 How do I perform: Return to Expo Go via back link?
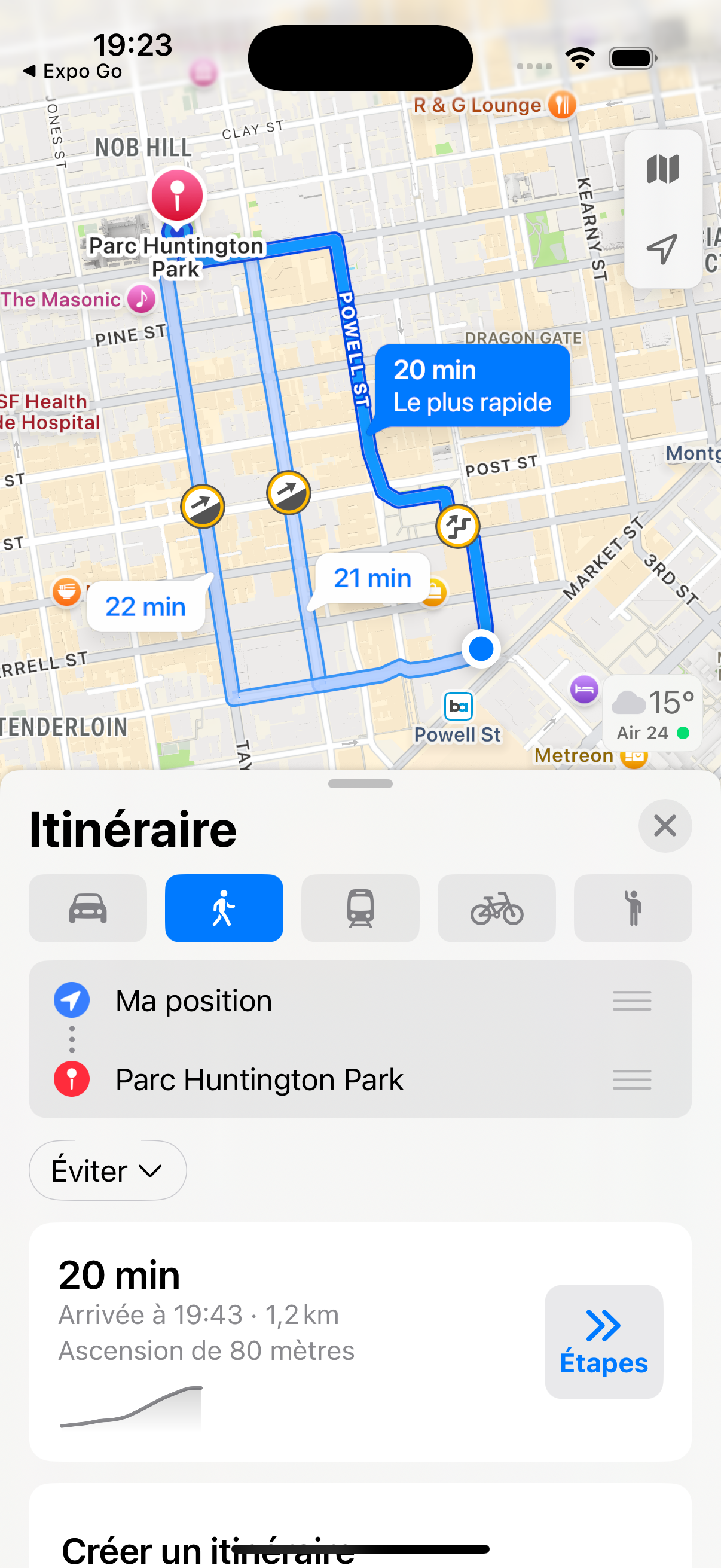(73, 71)
